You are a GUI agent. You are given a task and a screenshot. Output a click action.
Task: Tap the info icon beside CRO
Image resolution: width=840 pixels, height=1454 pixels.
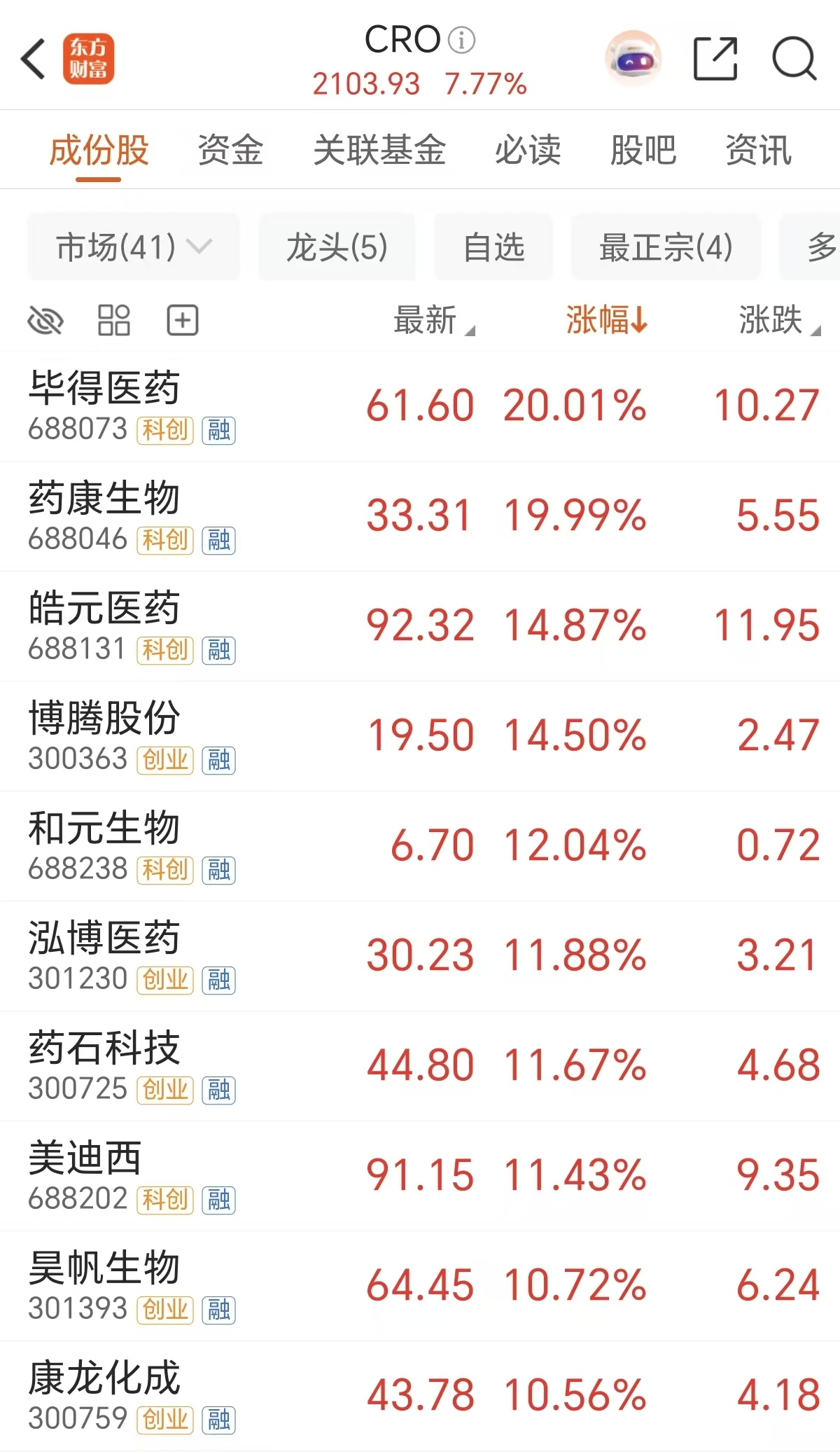(x=461, y=40)
